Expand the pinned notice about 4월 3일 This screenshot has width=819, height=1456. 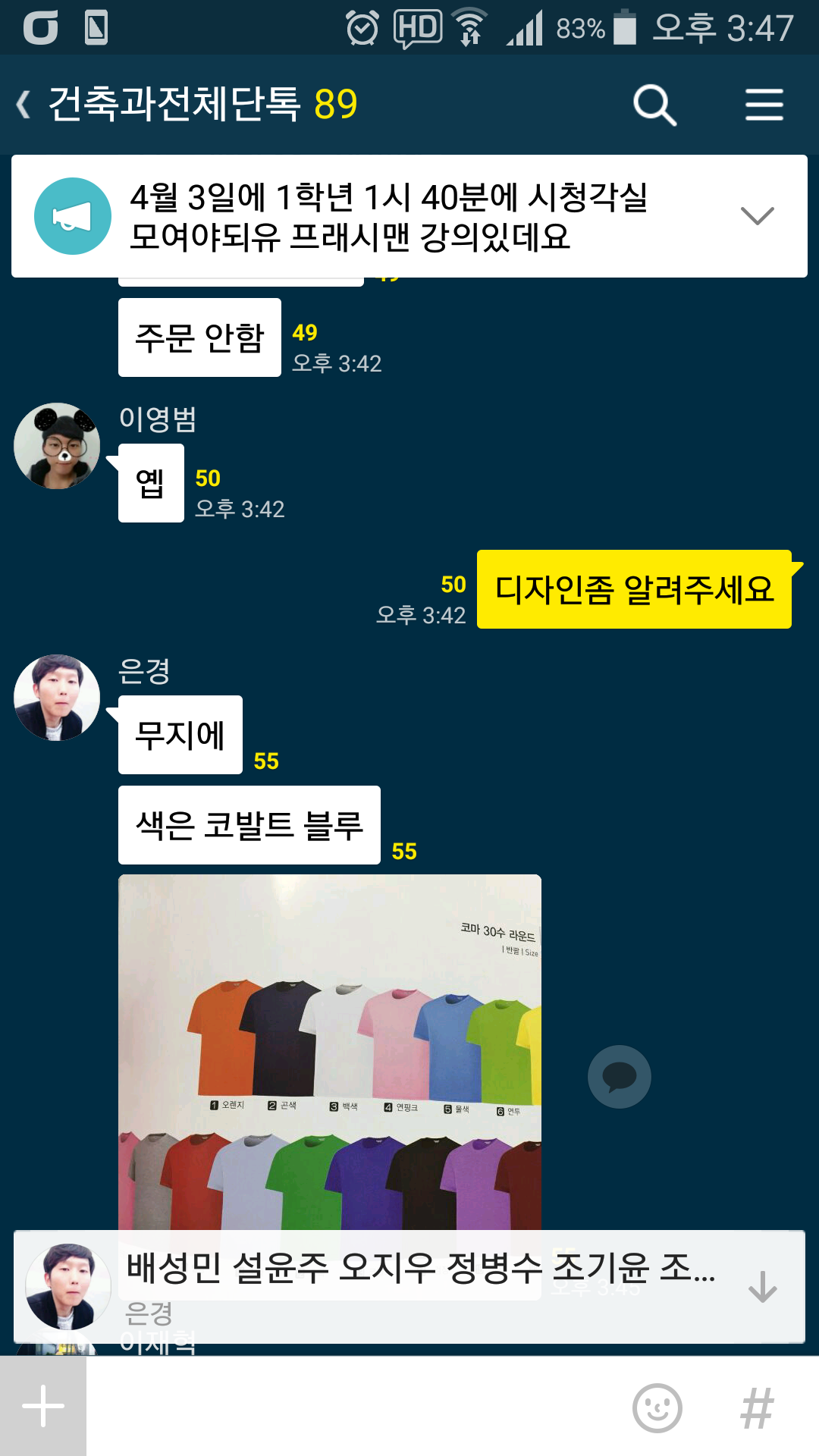pyautogui.click(x=757, y=216)
